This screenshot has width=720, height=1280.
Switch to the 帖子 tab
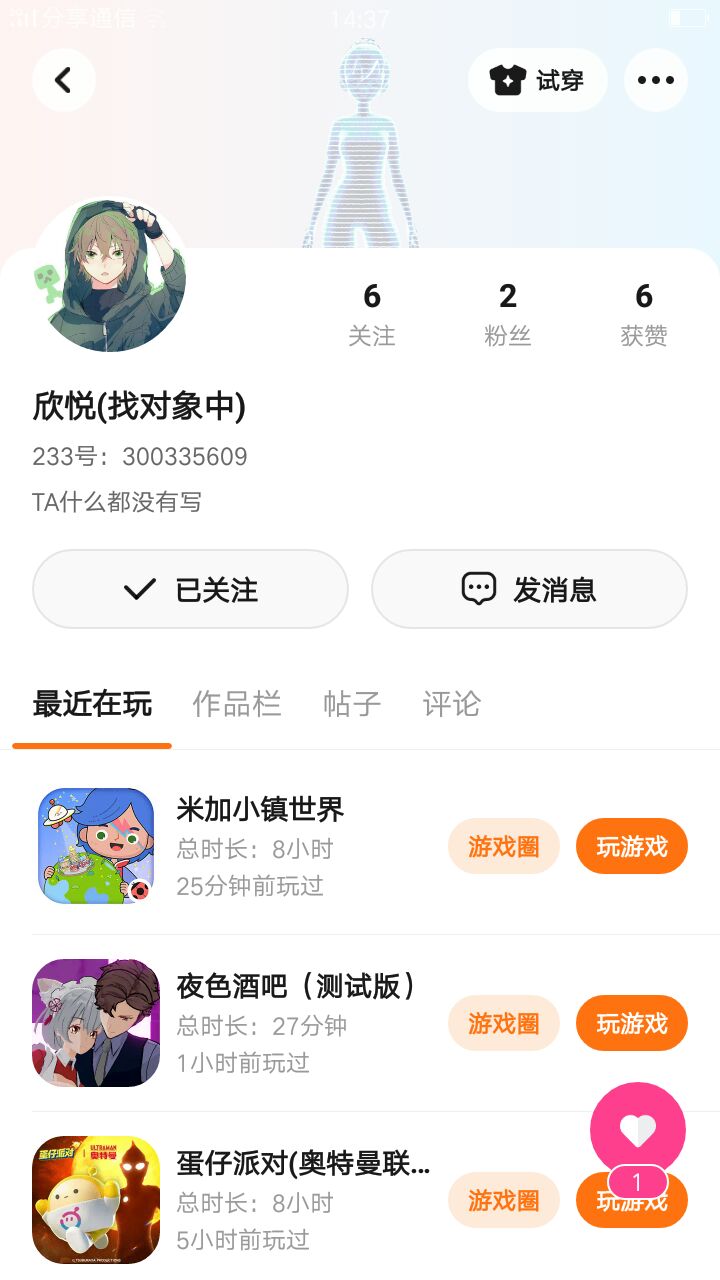[x=352, y=704]
